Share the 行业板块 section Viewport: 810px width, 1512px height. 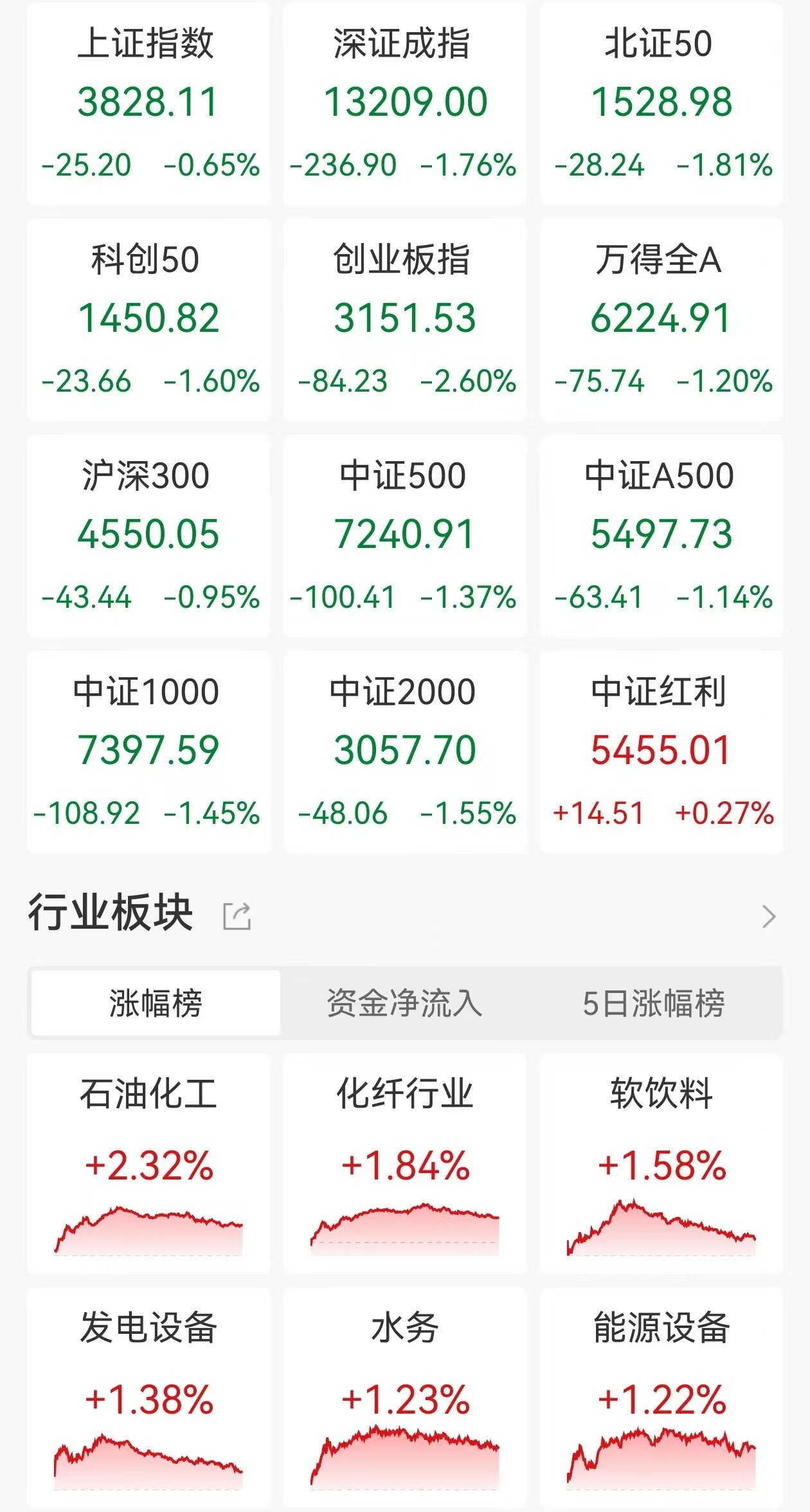237,916
